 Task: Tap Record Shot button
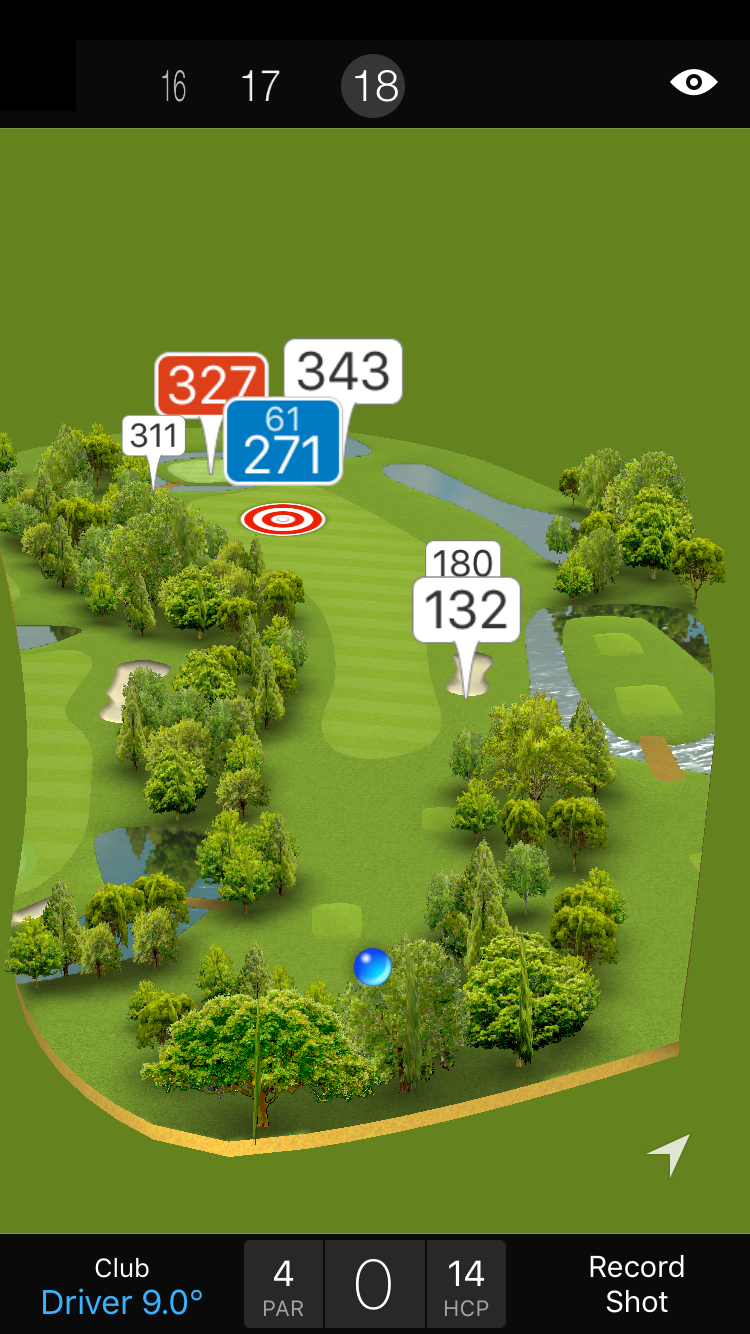pyautogui.click(x=636, y=1284)
